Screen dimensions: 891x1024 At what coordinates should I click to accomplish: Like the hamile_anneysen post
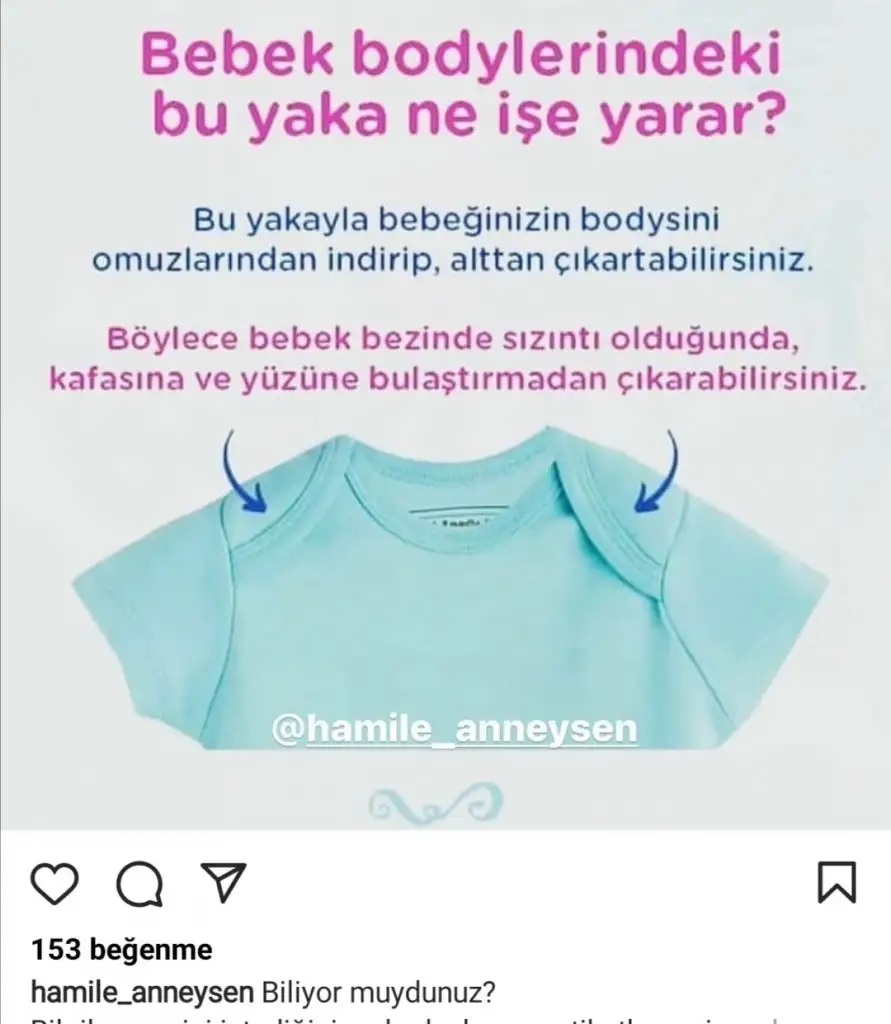[54, 882]
